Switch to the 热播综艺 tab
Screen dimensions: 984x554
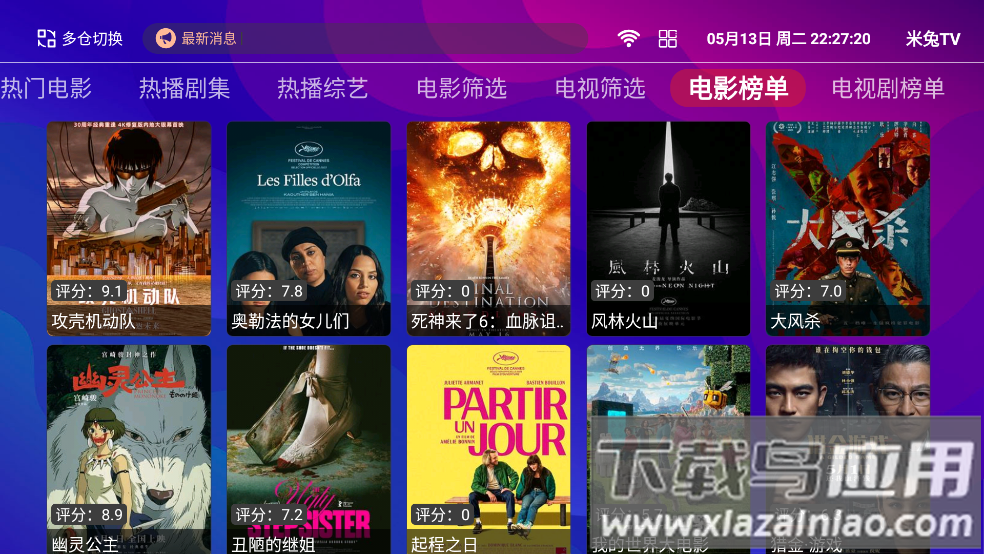(322, 88)
